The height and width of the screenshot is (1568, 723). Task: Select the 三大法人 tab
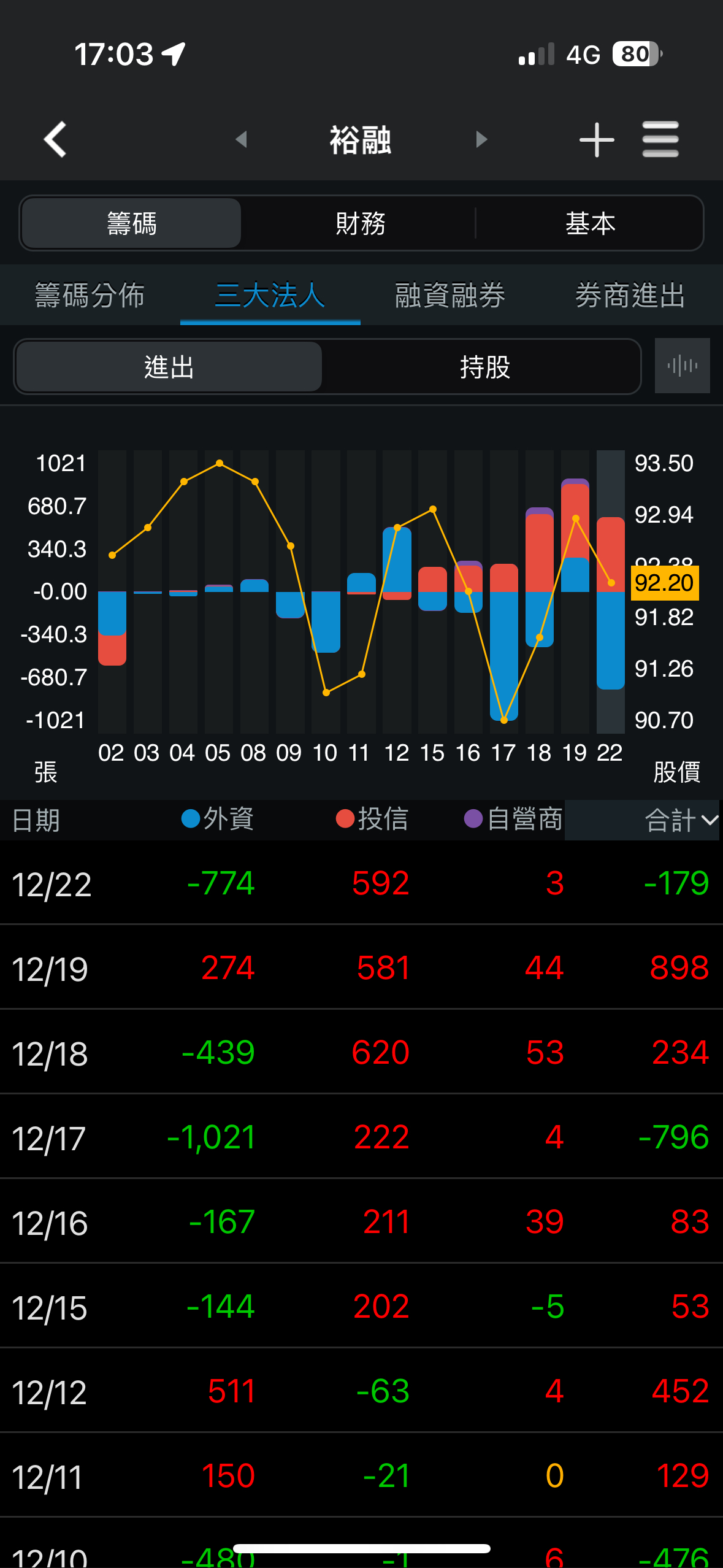pyautogui.click(x=270, y=295)
